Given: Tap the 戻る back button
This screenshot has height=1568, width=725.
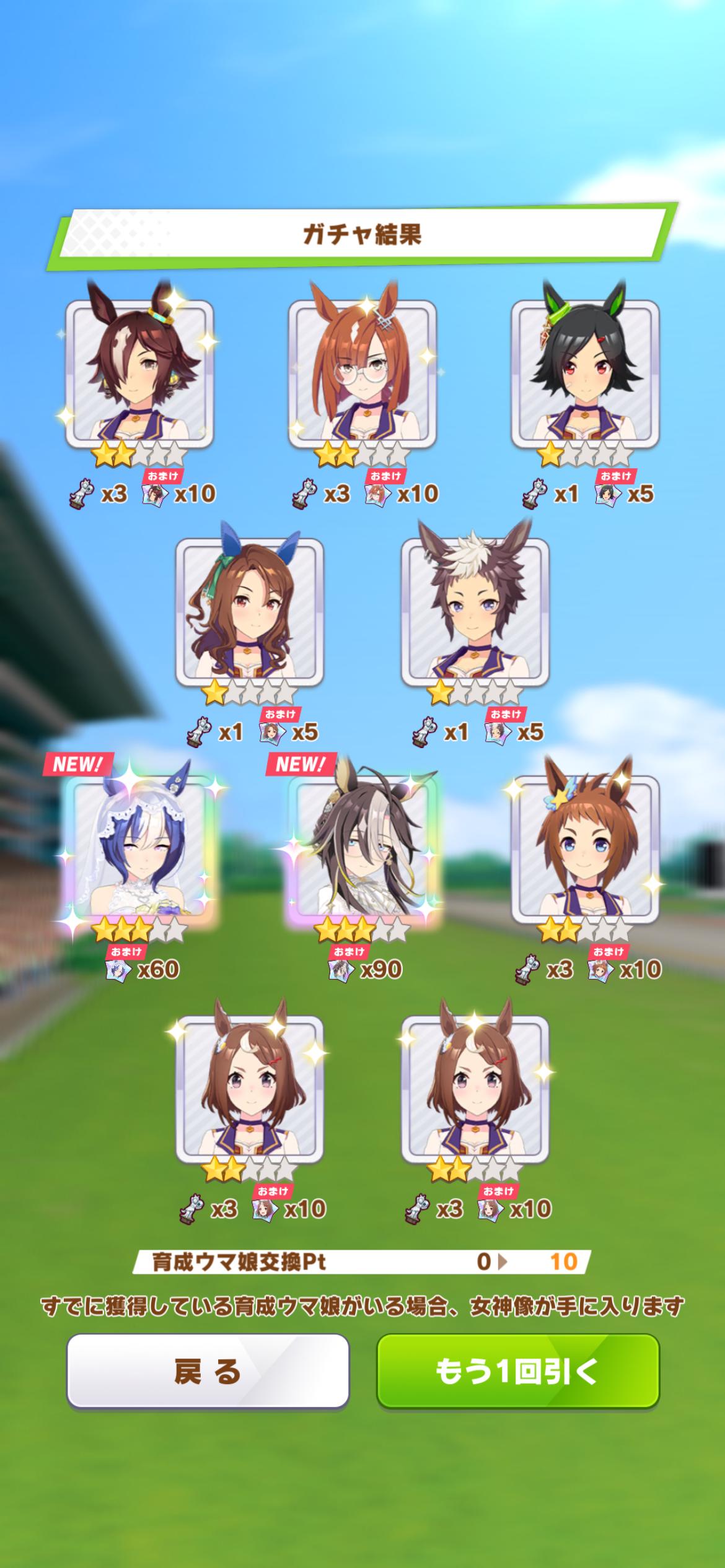Looking at the screenshot, I should 208,1372.
